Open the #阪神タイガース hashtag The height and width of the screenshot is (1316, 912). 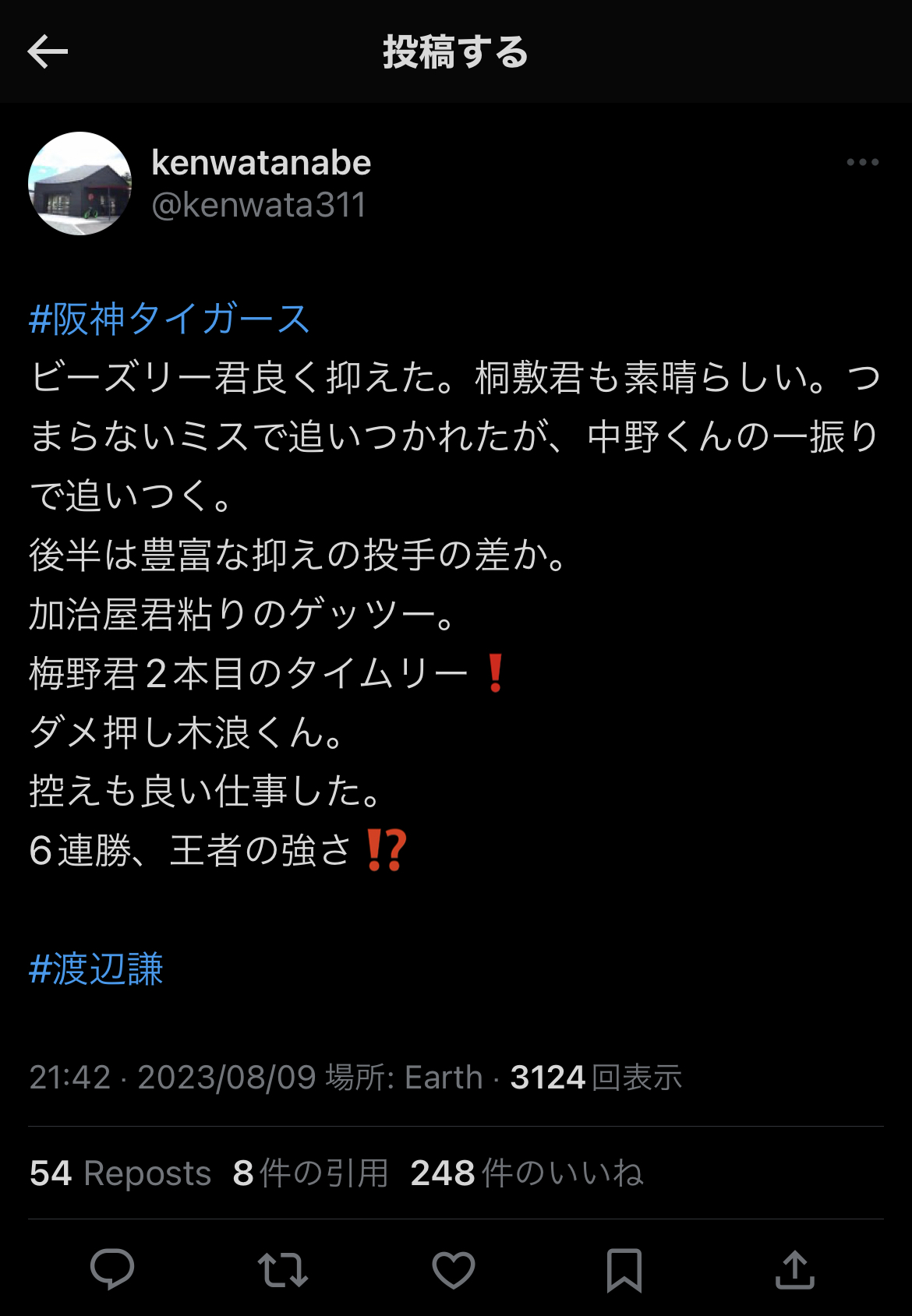[x=169, y=319]
